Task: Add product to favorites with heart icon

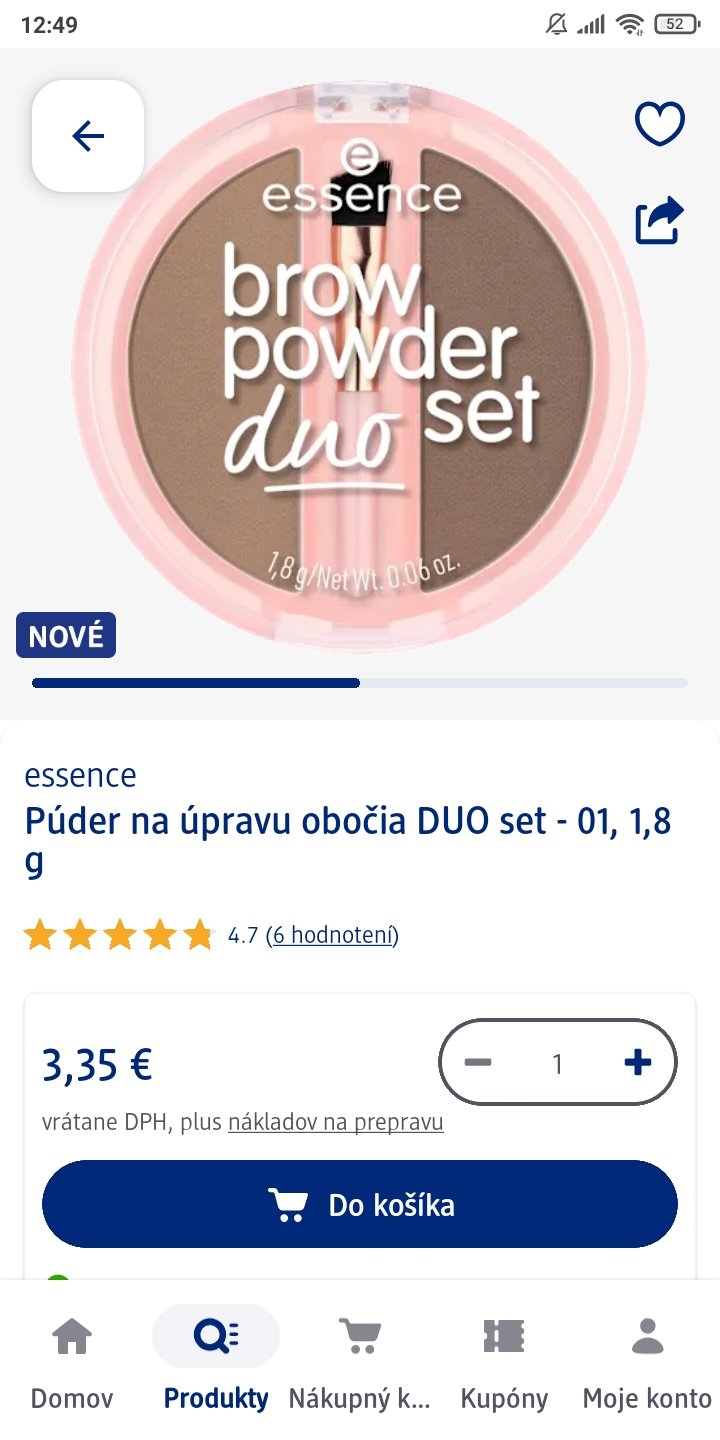Action: pyautogui.click(x=660, y=124)
